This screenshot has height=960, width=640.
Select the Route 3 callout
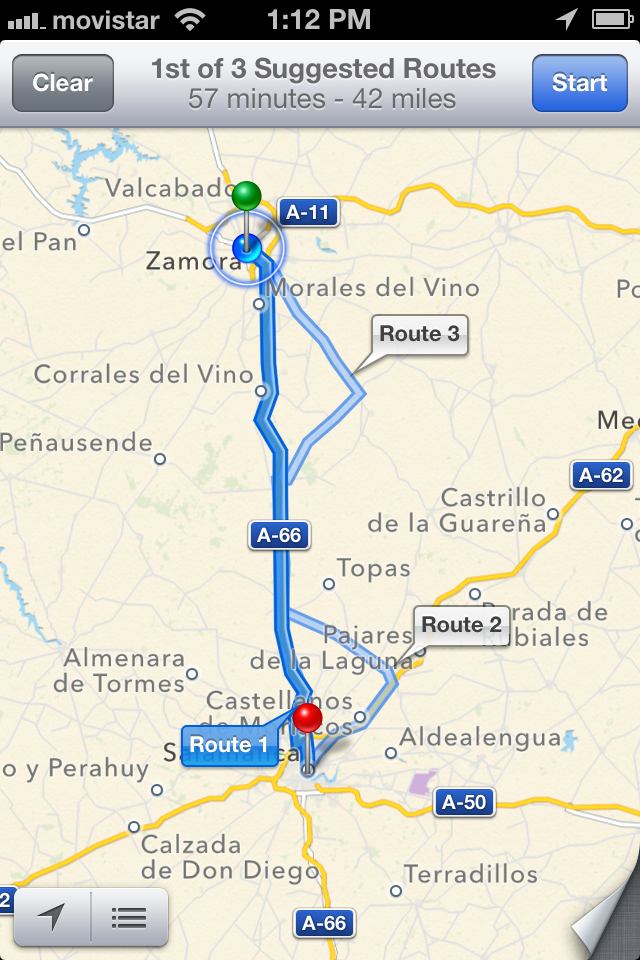coord(419,335)
